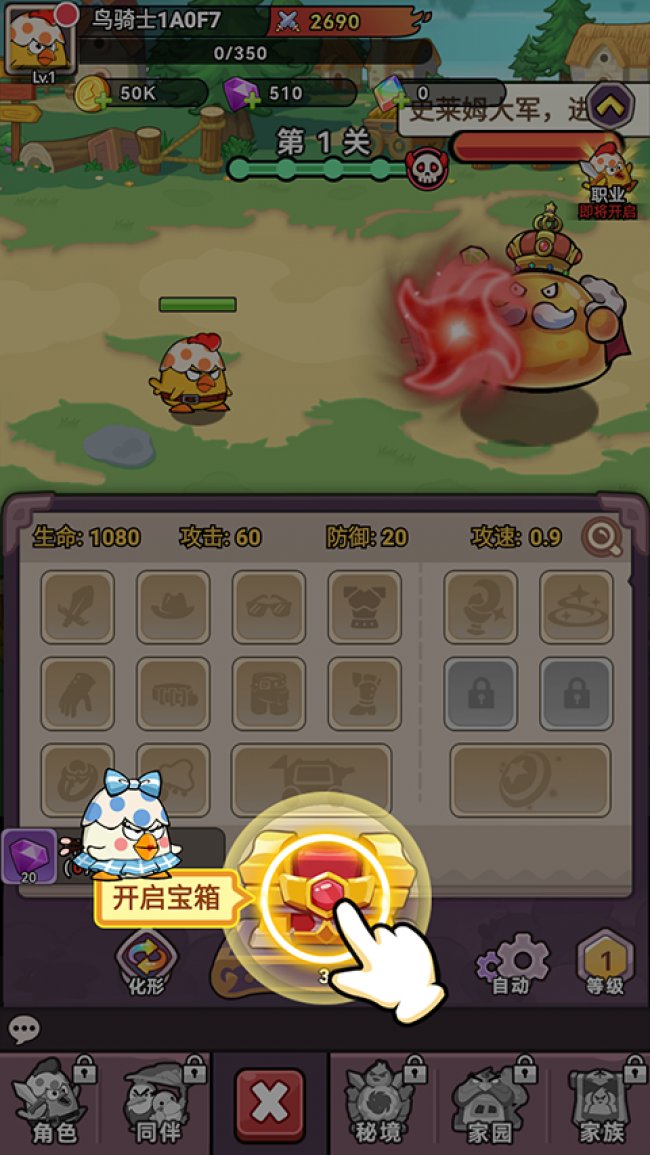The height and width of the screenshot is (1155, 650).
Task: Select the sword weapon slot
Action: tap(77, 607)
